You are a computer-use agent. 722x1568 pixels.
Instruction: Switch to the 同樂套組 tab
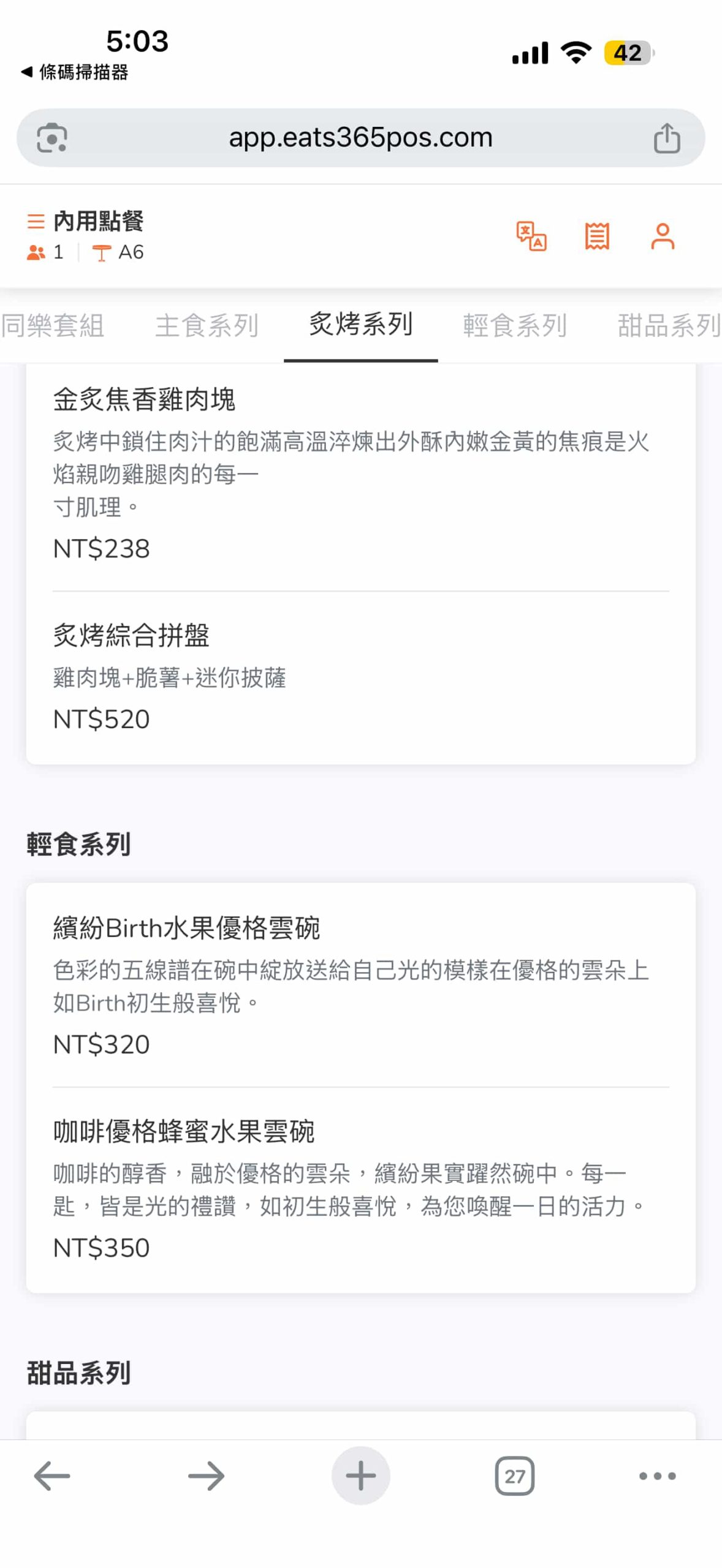53,325
